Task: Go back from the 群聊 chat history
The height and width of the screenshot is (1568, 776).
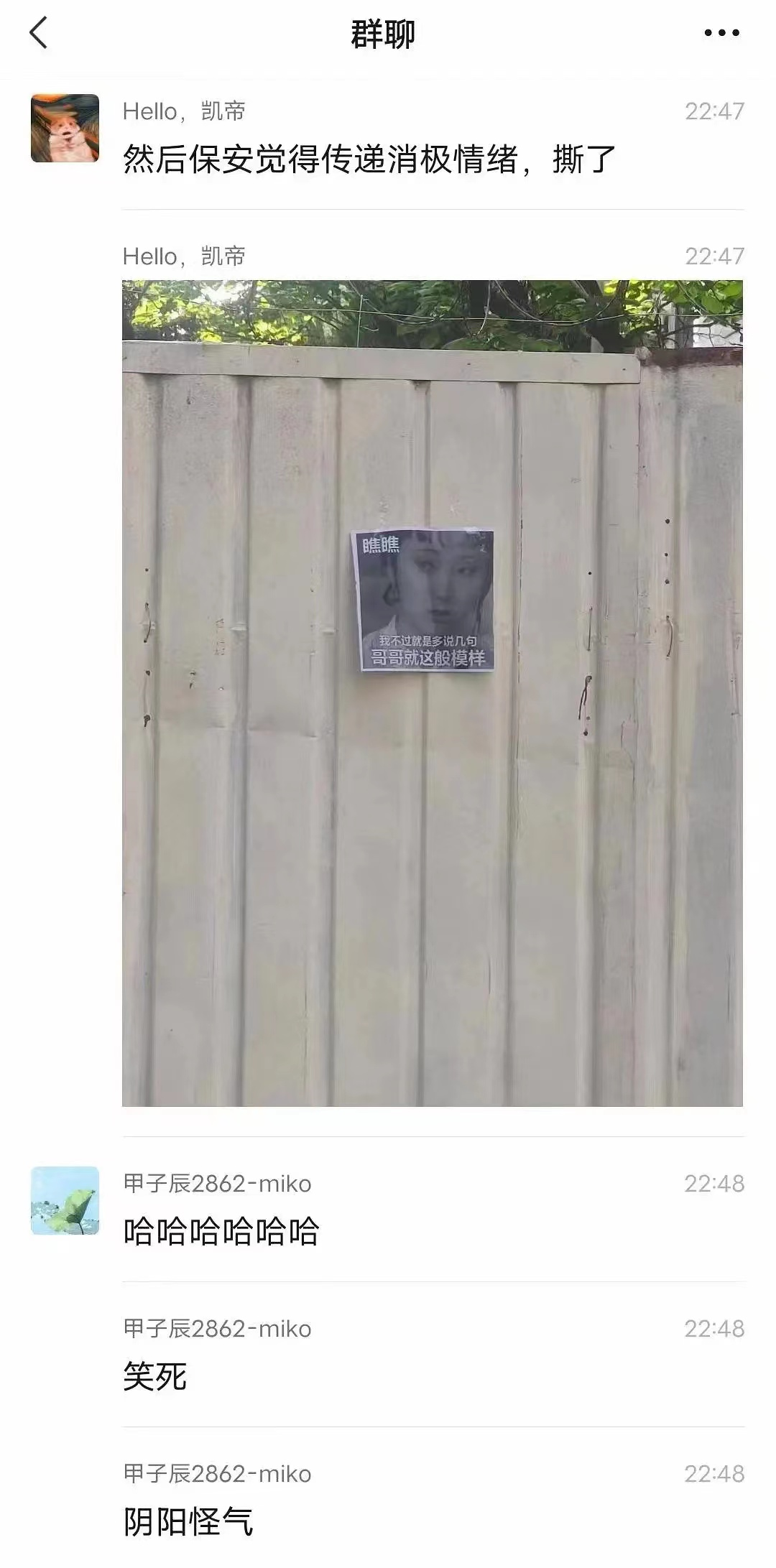Action: click(39, 33)
